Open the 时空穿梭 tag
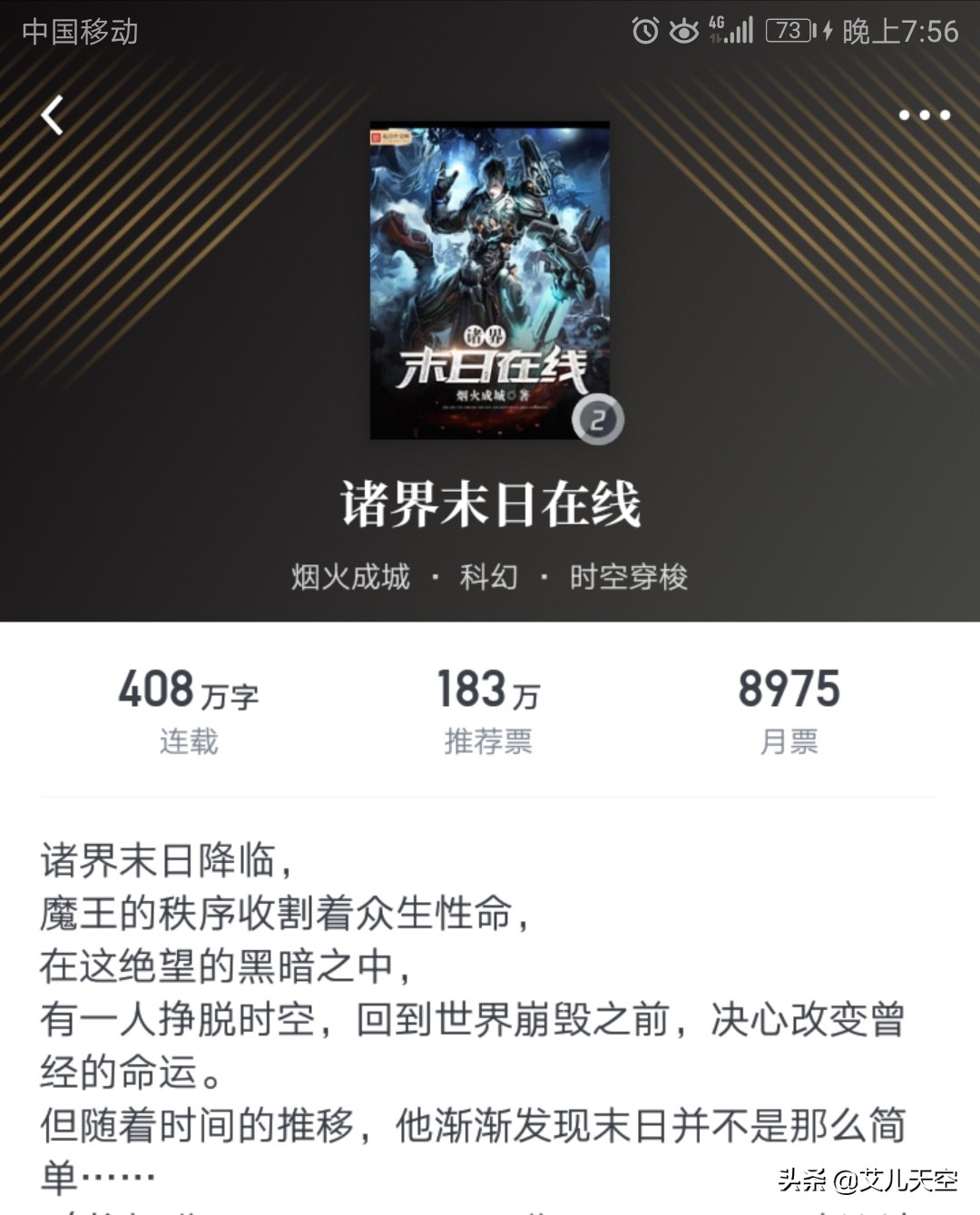 628,577
